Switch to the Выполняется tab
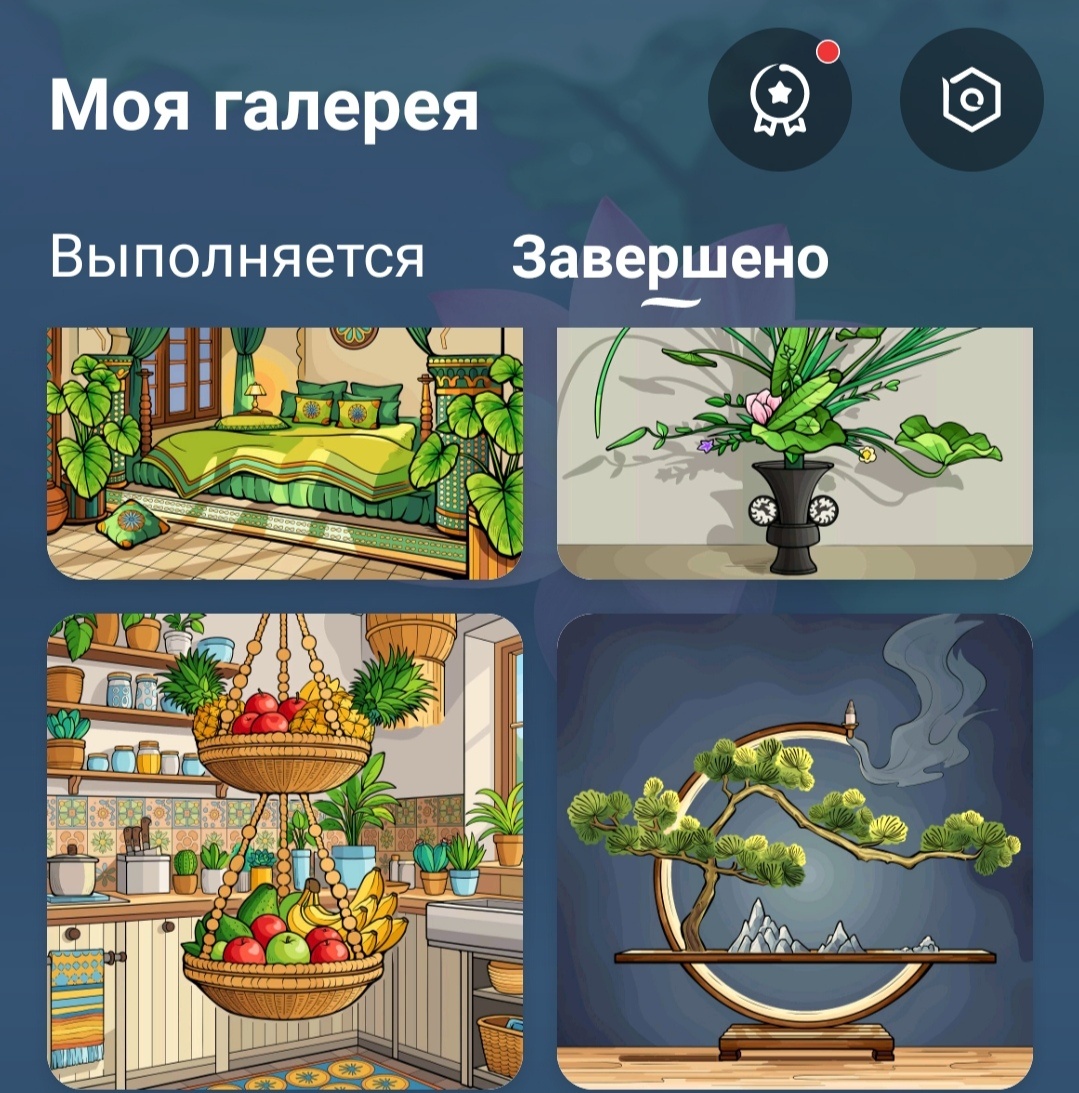The height and width of the screenshot is (1093, 1079). click(235, 257)
